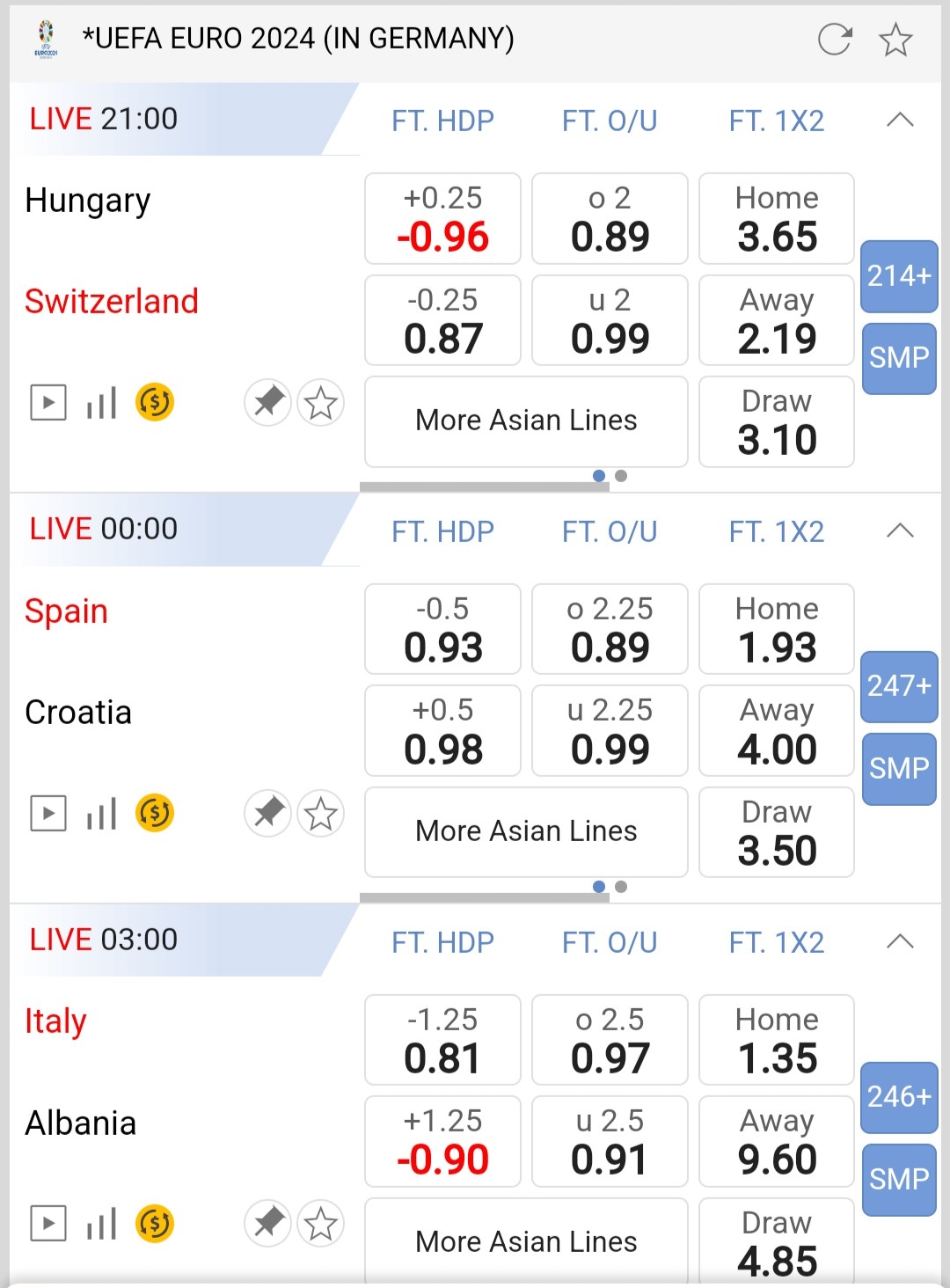Favorite the UEFA EURO 2024 league
The width and height of the screenshot is (950, 1288).
pos(895,40)
